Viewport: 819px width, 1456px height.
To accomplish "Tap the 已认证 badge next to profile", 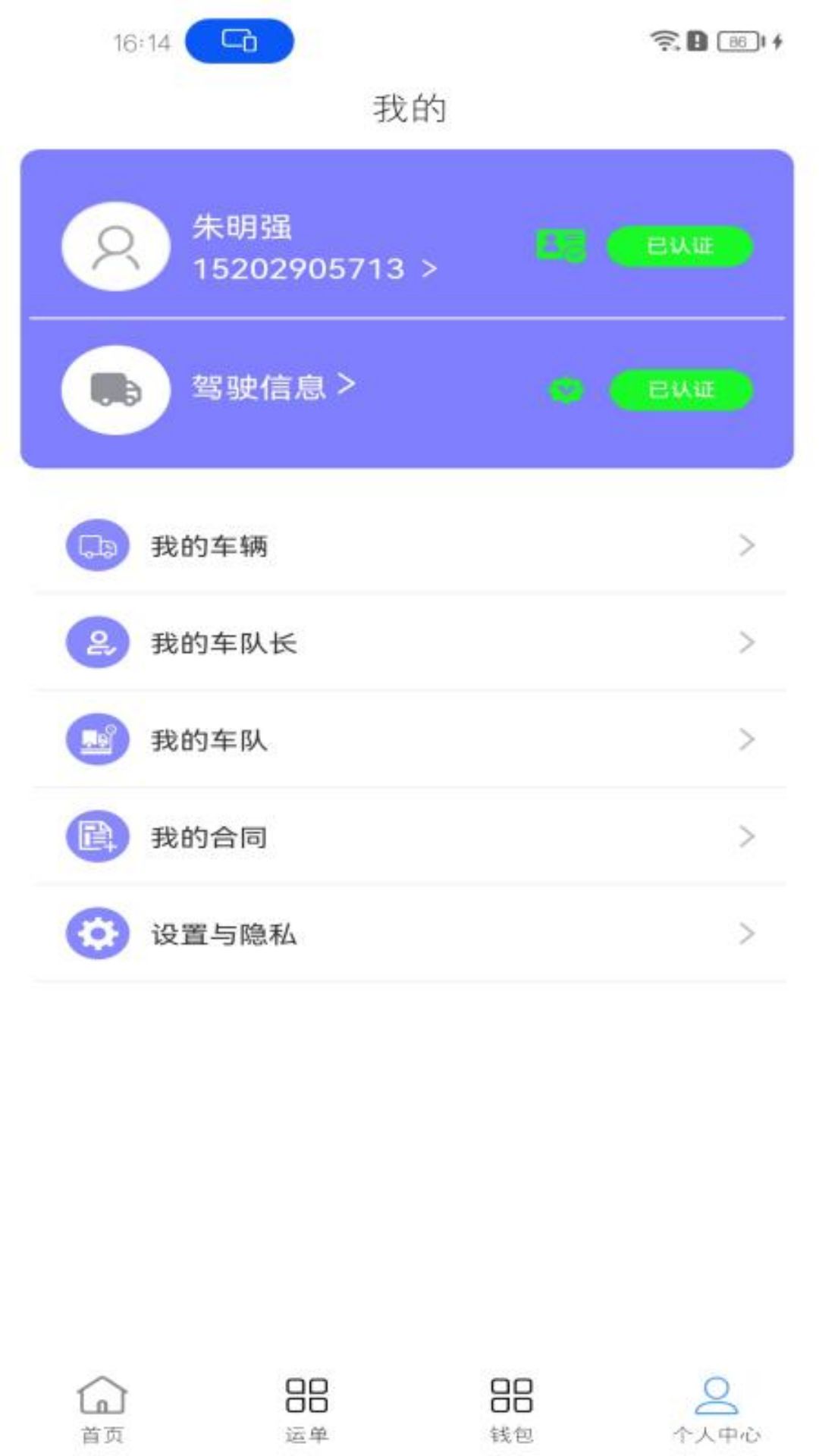I will [x=679, y=245].
